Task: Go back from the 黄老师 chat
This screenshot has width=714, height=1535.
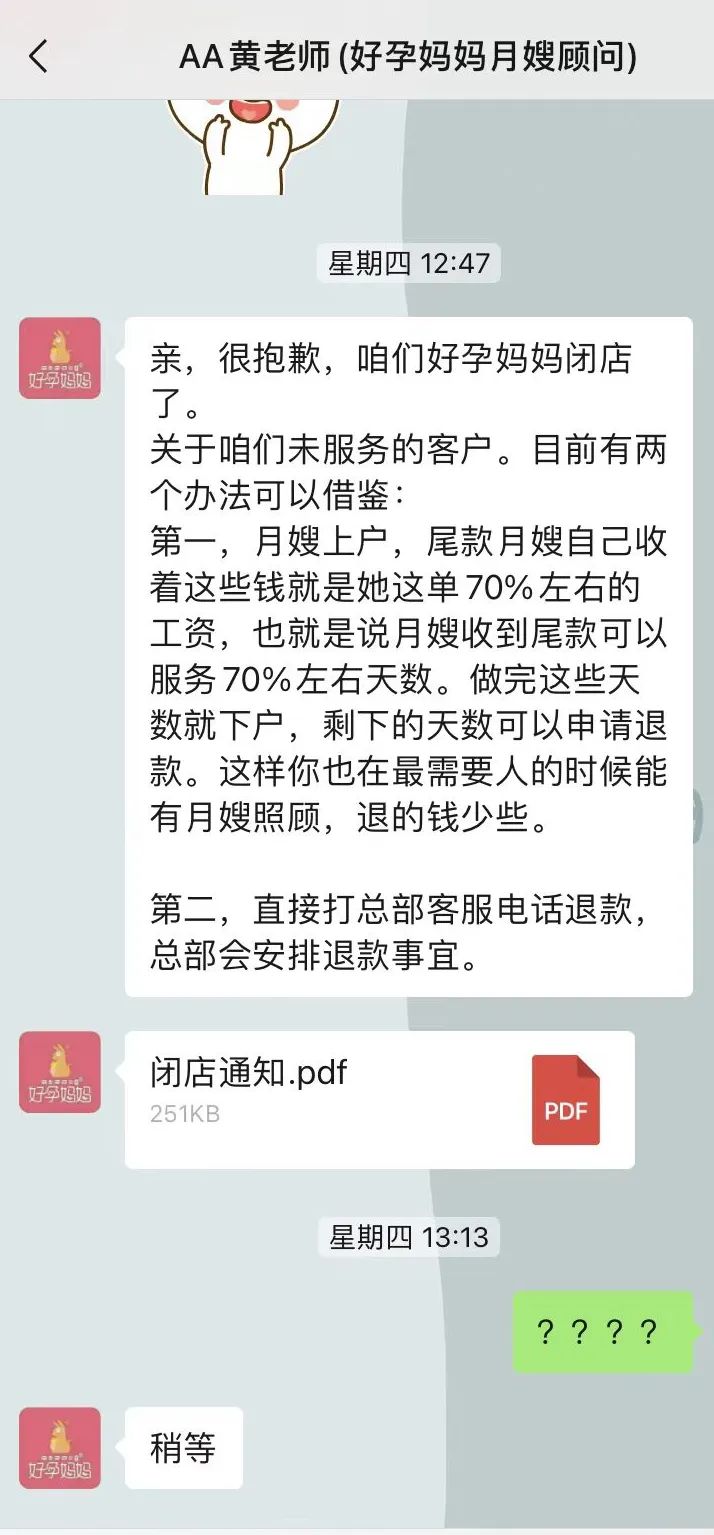Action: coord(38,57)
